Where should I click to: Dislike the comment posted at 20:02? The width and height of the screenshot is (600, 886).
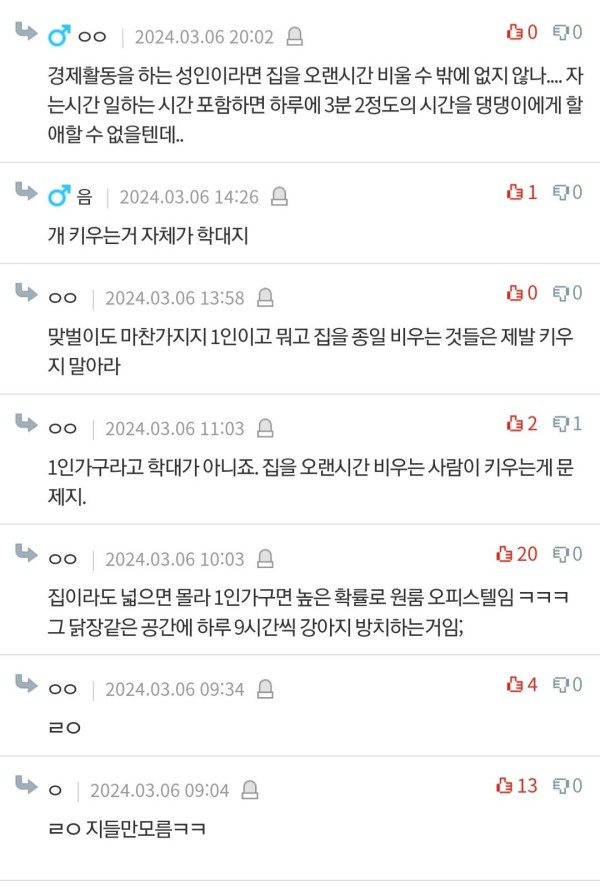pyautogui.click(x=561, y=33)
